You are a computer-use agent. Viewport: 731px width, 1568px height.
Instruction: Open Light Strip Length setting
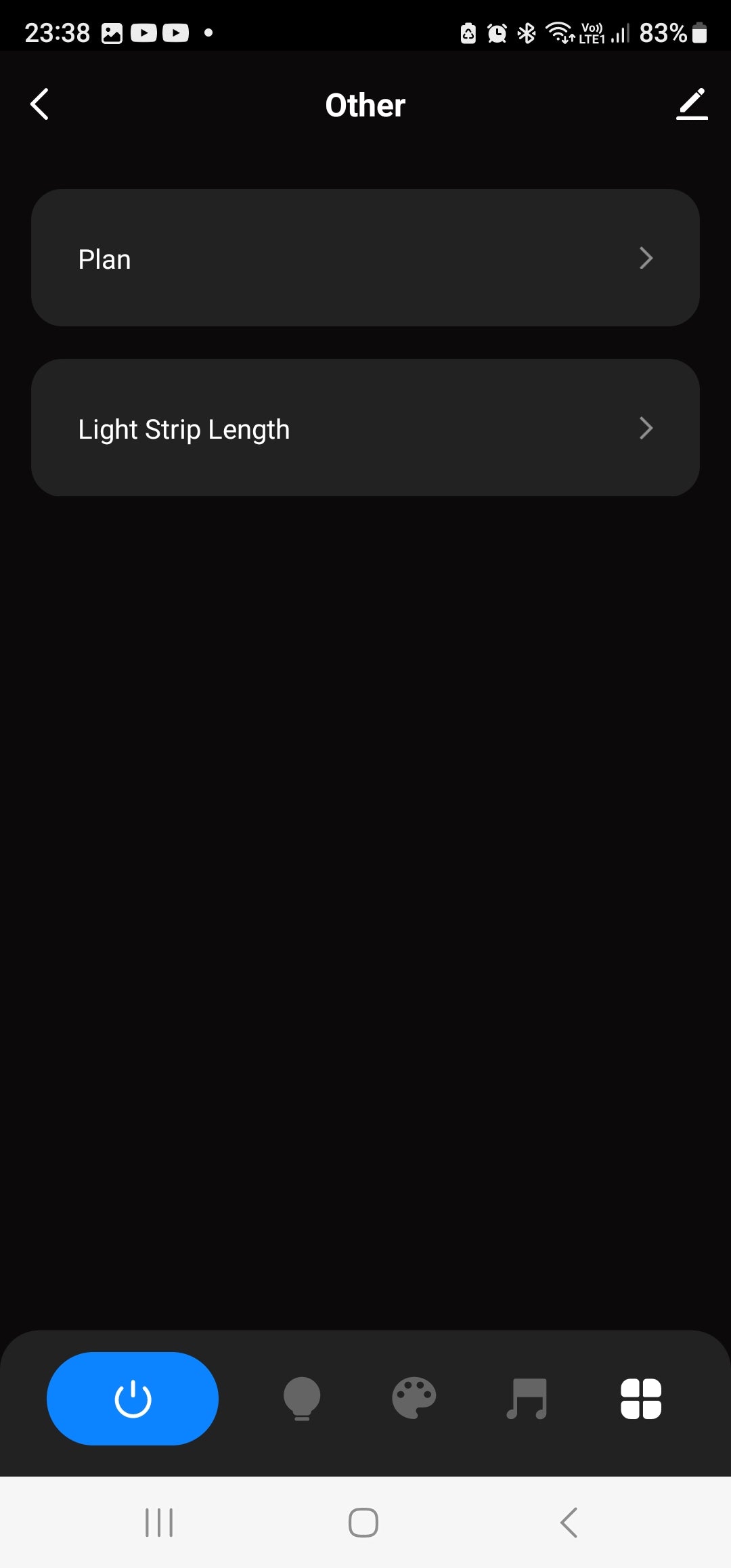(x=365, y=428)
